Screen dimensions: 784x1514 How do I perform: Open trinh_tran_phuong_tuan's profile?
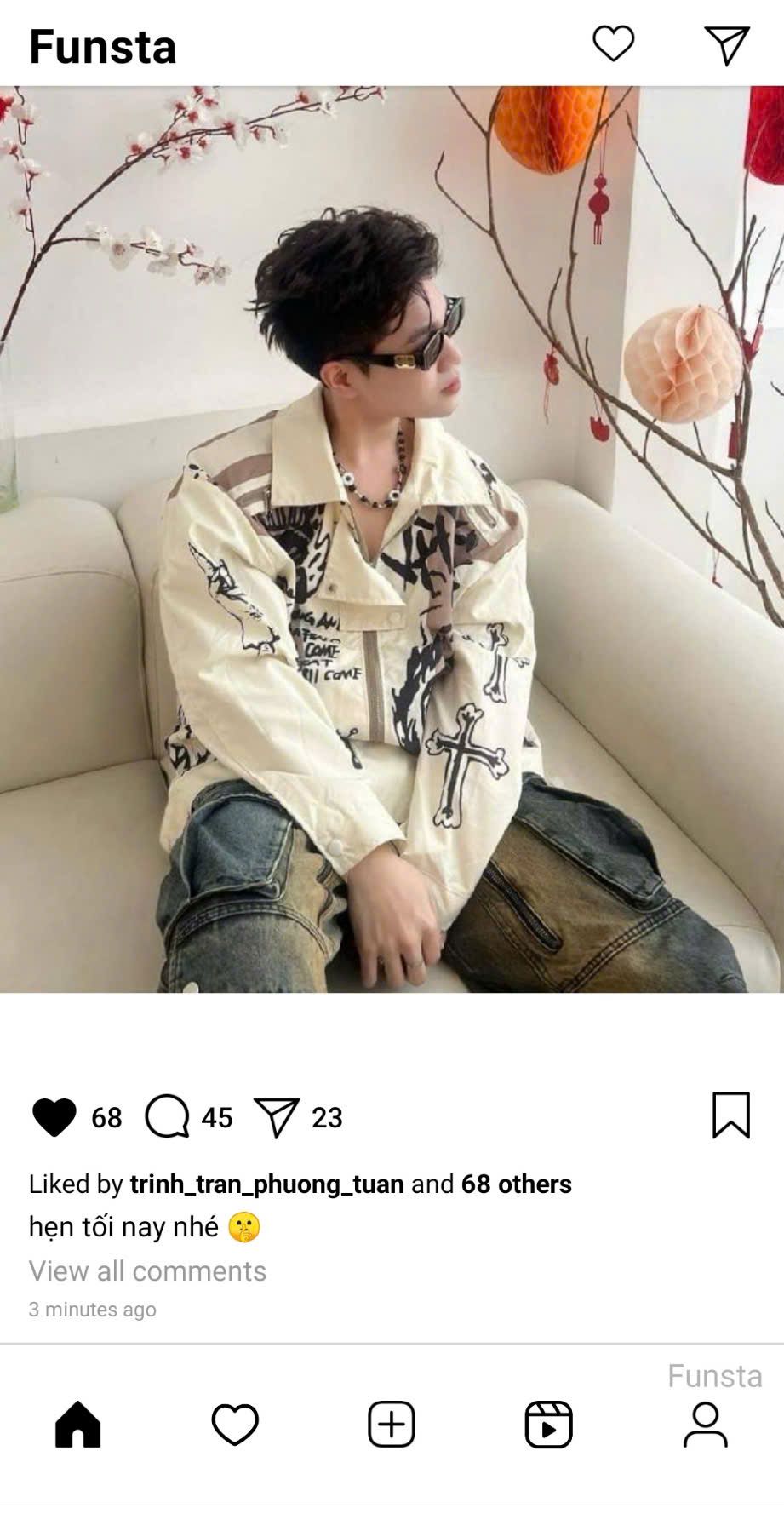[266, 1184]
